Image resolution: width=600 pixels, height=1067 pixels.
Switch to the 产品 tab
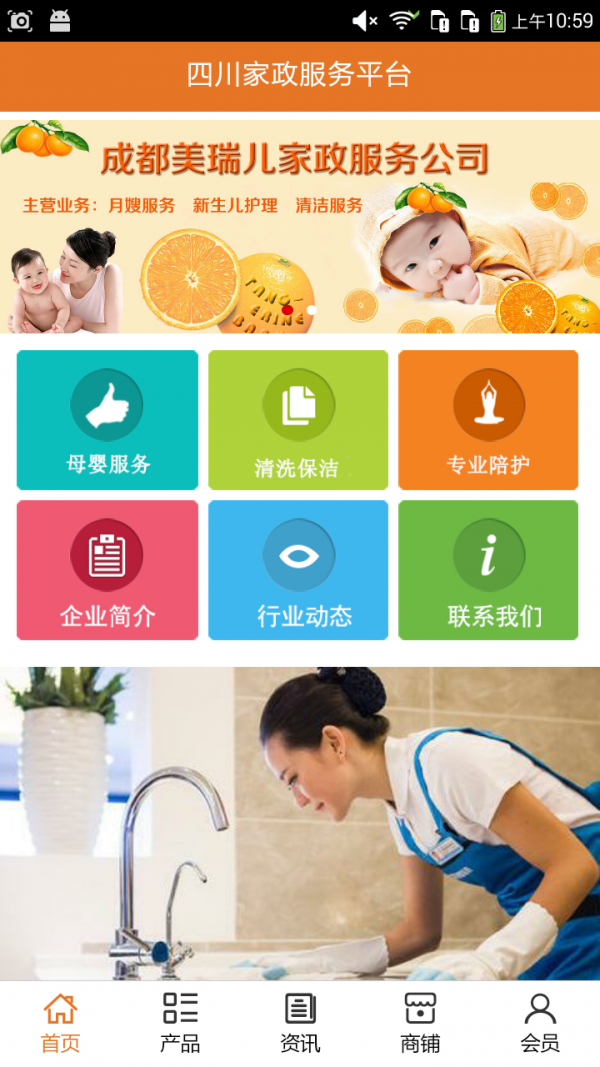(x=180, y=1023)
